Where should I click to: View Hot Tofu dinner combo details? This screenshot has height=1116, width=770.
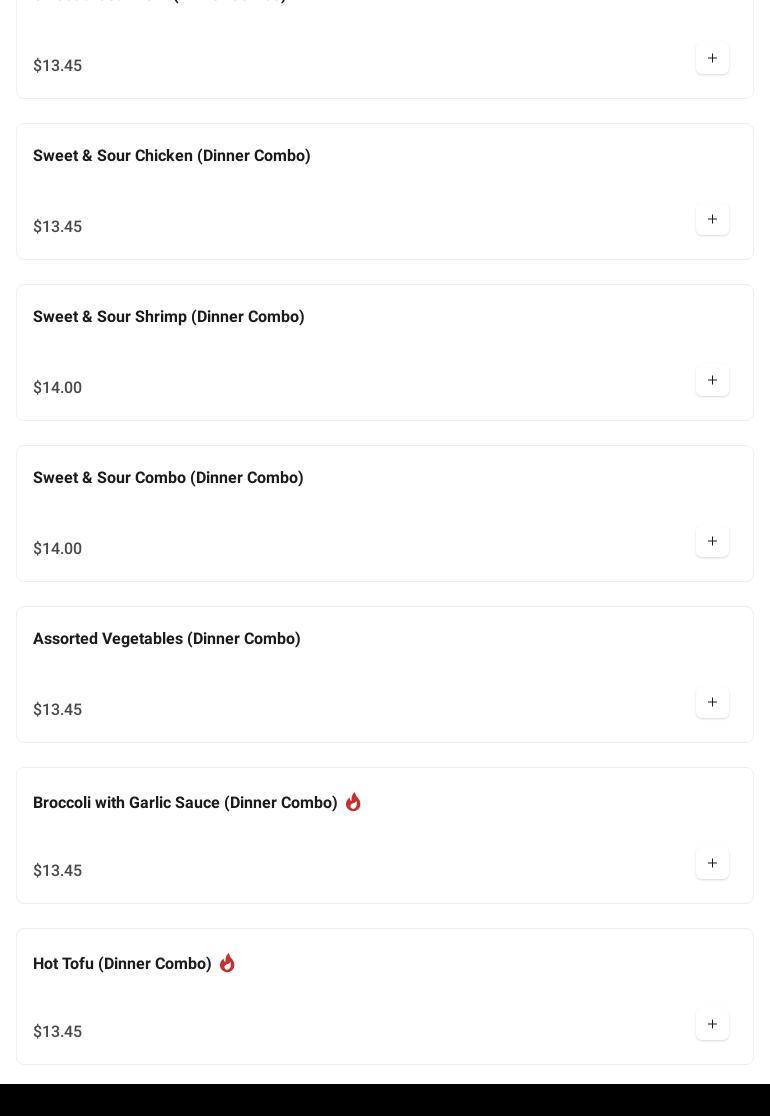pyautogui.click(x=122, y=964)
